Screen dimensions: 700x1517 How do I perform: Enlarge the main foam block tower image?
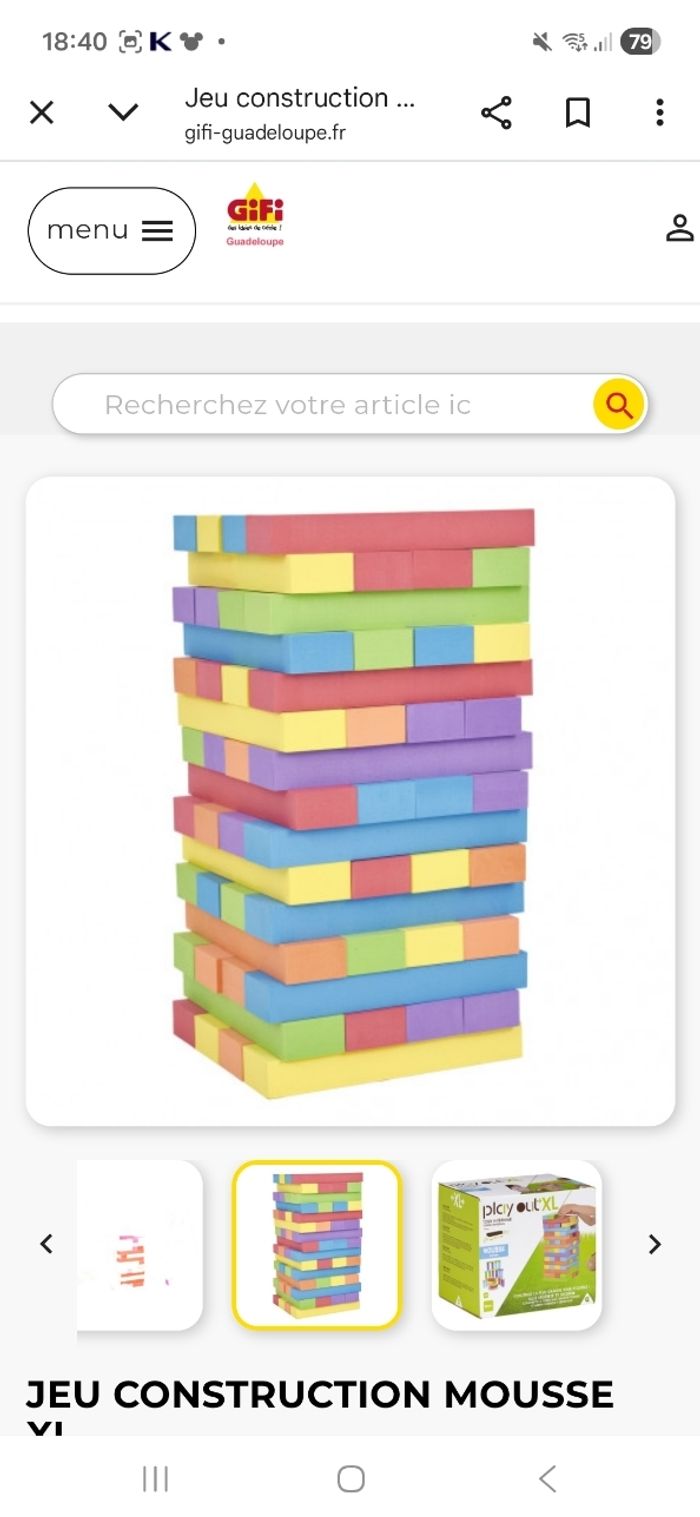click(x=350, y=800)
